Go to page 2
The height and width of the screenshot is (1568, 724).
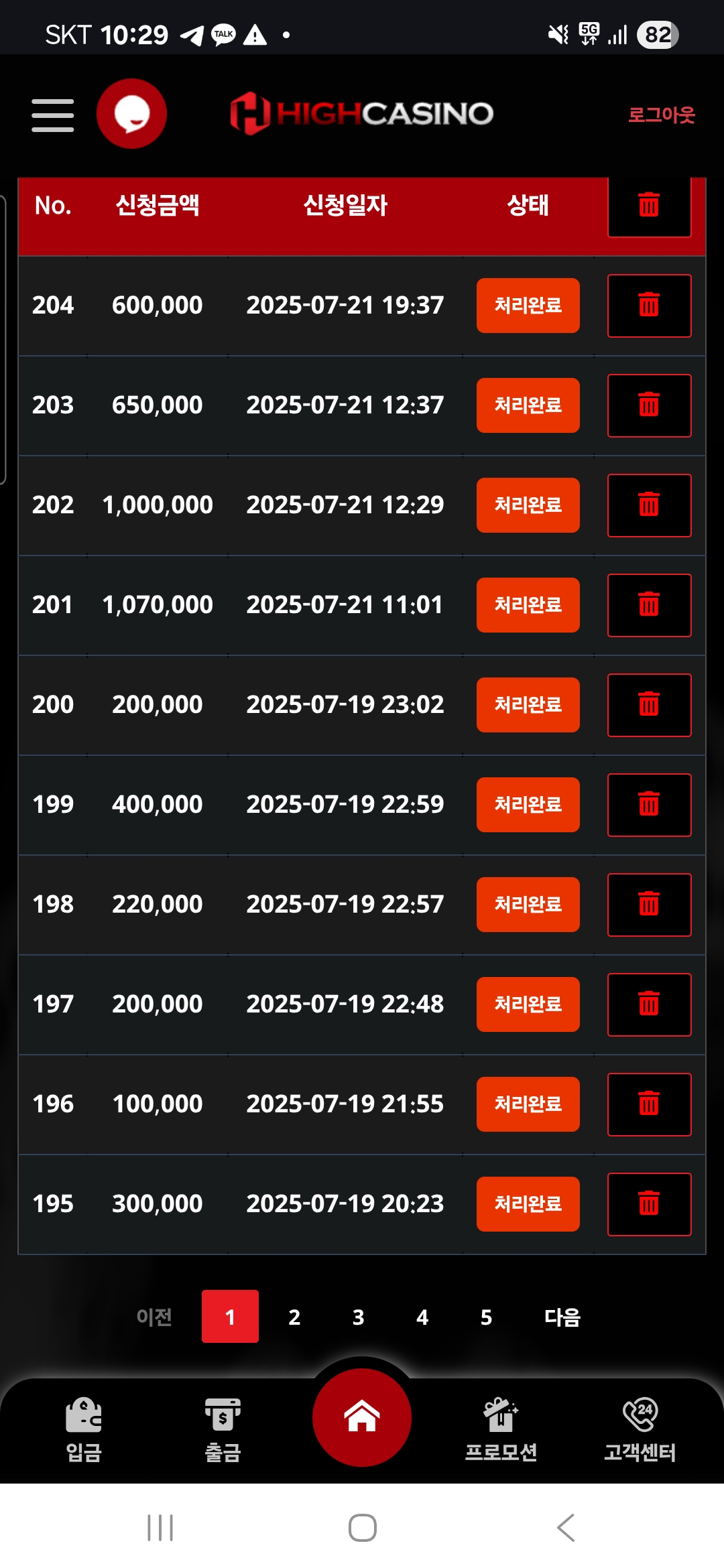[294, 1317]
